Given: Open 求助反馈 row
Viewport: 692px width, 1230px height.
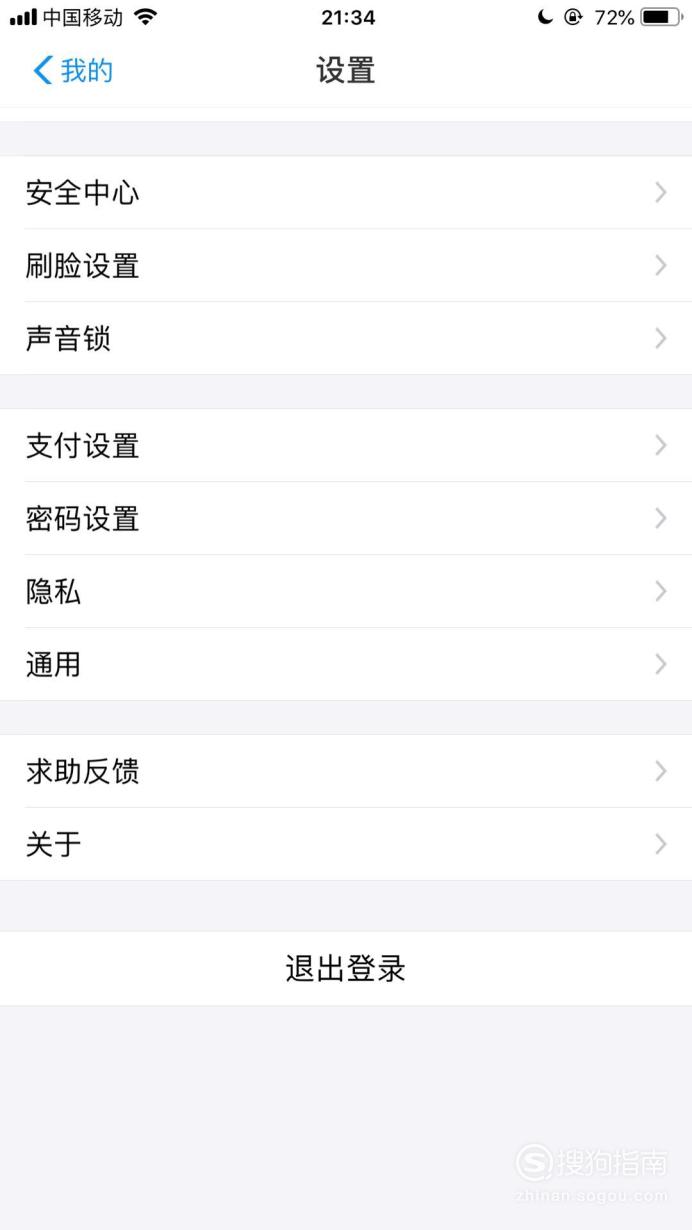Looking at the screenshot, I should [x=346, y=771].
